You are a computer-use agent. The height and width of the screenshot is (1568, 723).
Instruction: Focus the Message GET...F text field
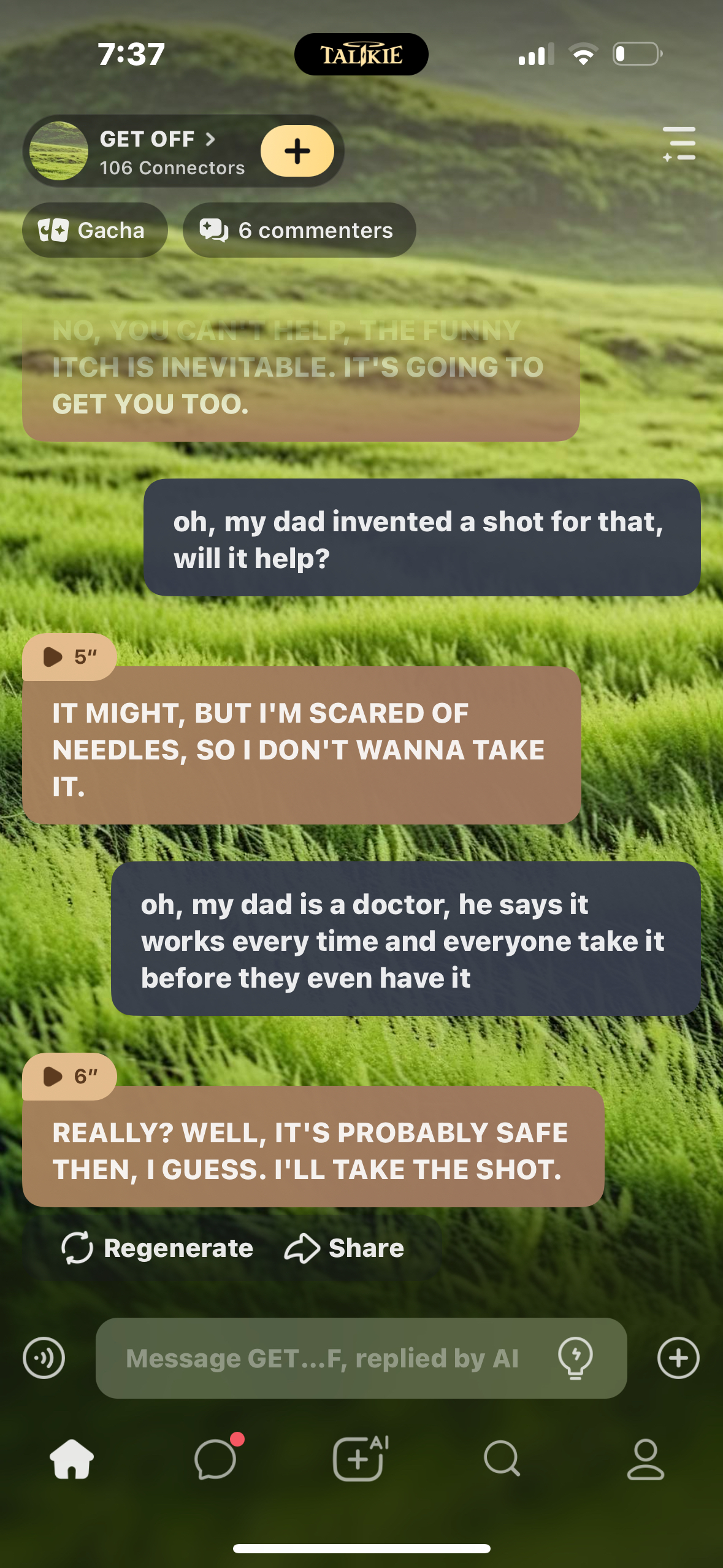coord(322,1358)
